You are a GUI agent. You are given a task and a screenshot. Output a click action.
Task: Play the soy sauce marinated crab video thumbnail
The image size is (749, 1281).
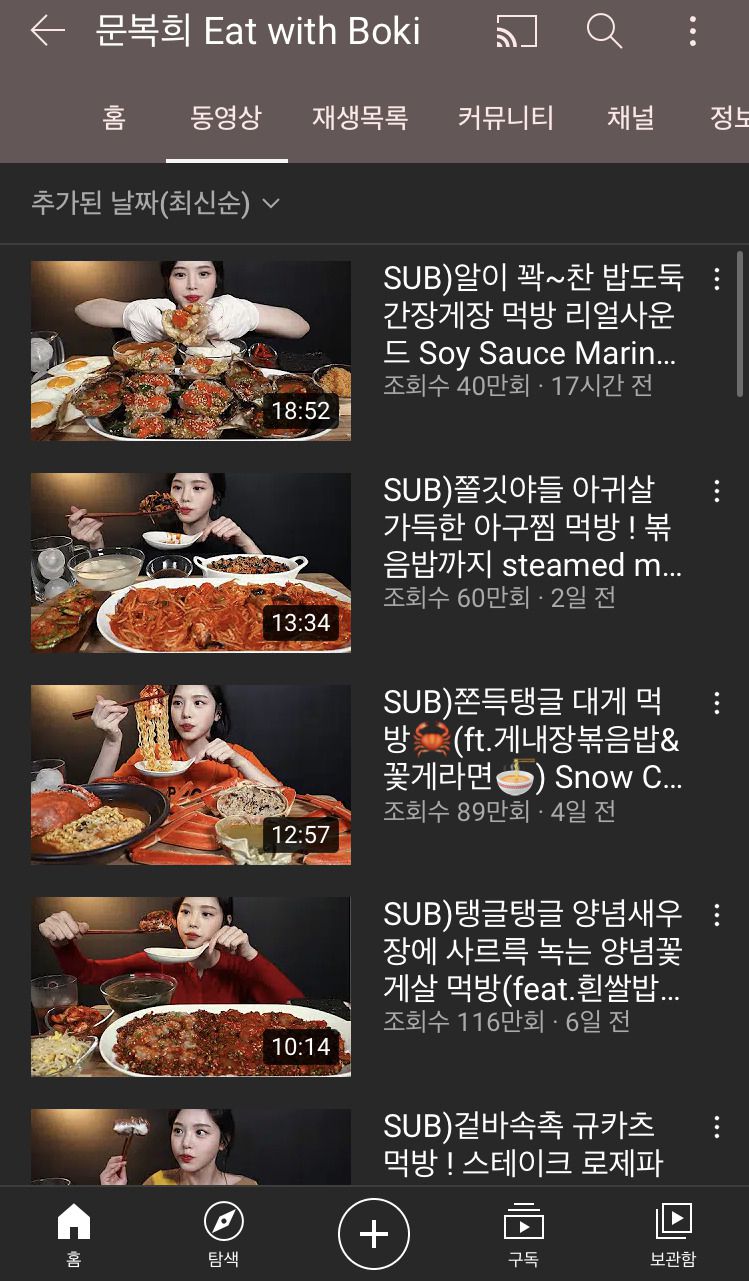point(190,350)
